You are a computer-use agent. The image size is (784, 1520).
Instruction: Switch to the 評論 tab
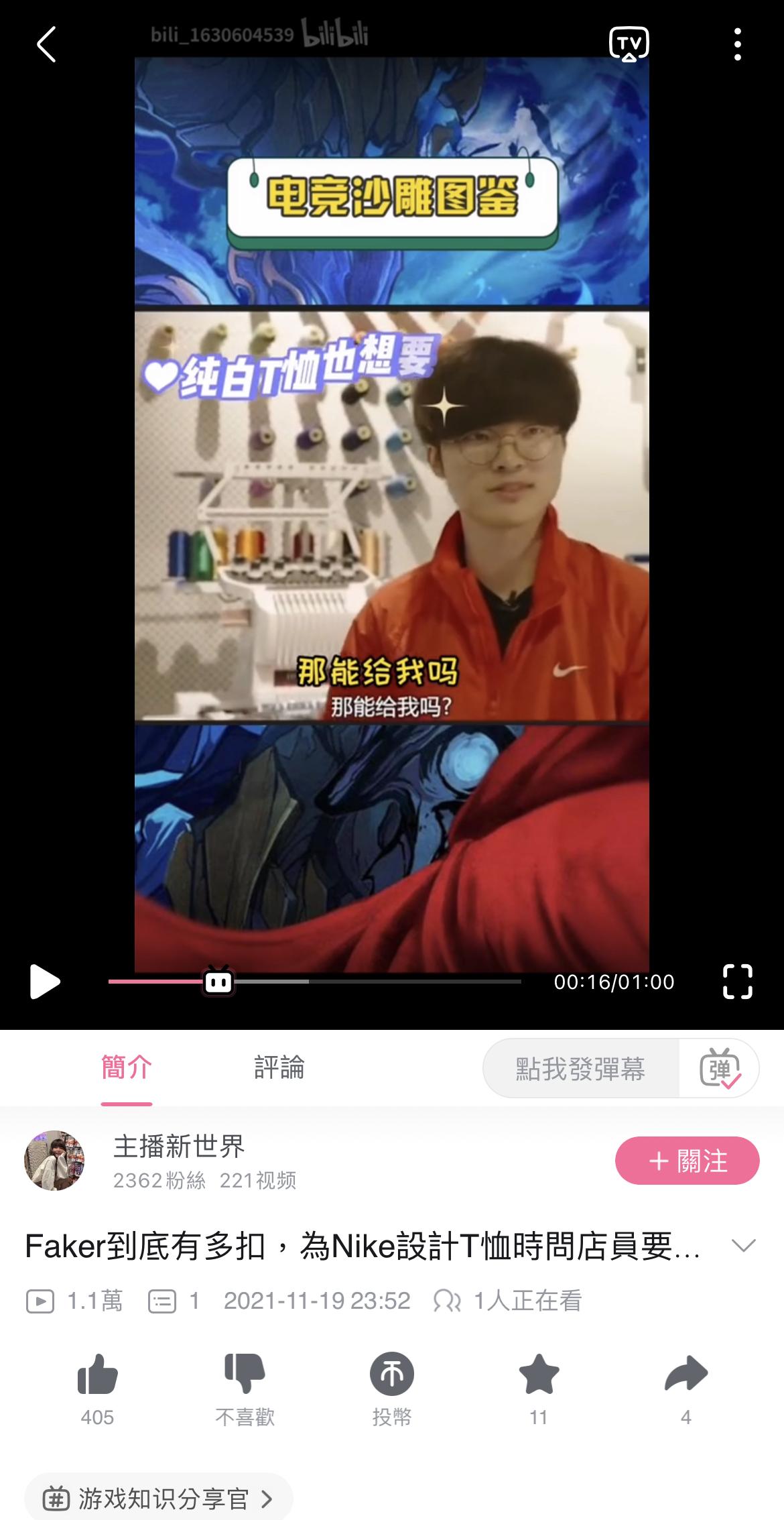[279, 1067]
